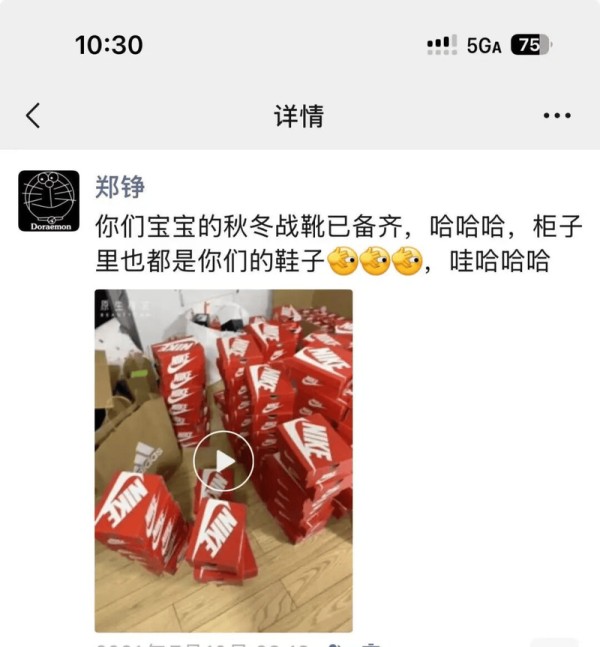The image size is (600, 647).
Task: Play the Nike shoe boxes video
Action: (223, 460)
